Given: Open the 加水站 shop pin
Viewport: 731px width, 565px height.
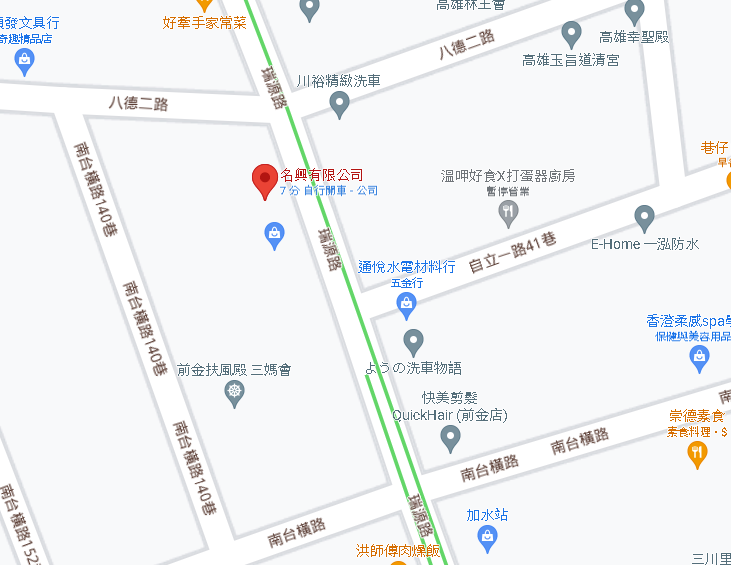Looking at the screenshot, I should [487, 537].
